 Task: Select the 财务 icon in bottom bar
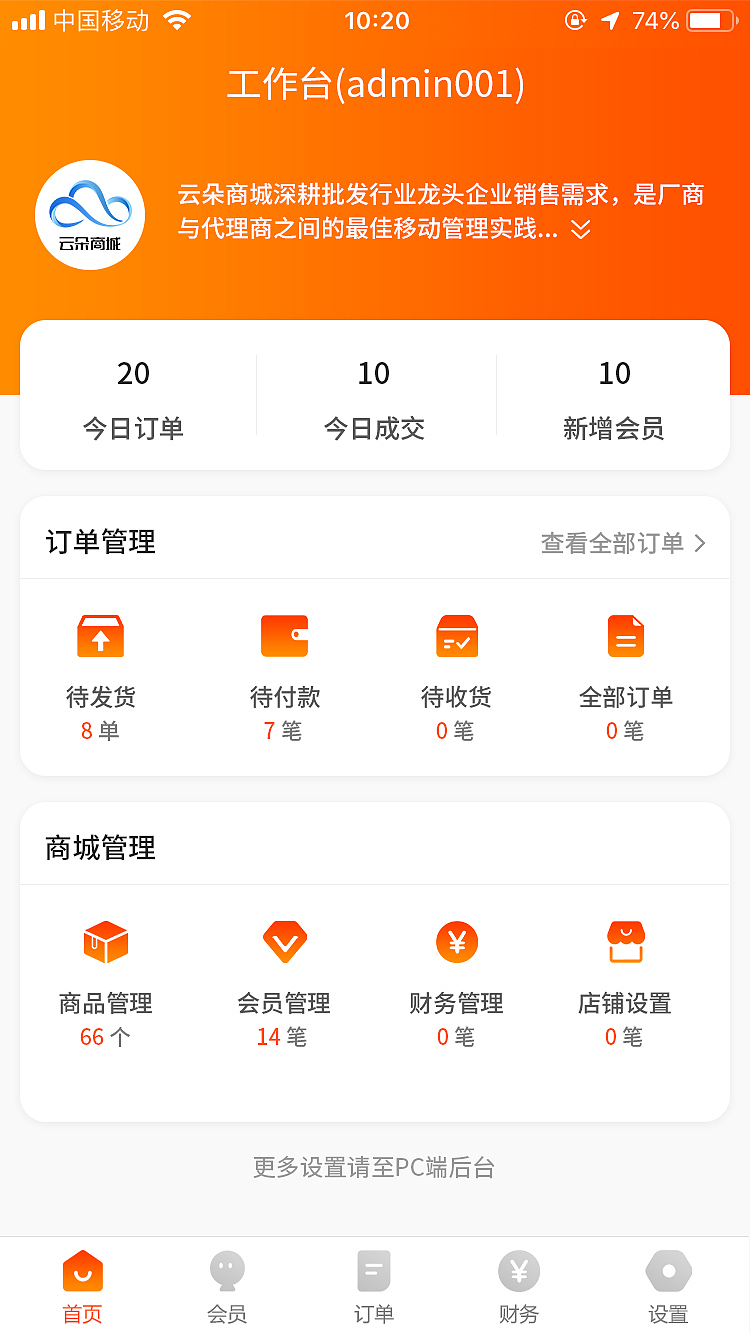518,1268
